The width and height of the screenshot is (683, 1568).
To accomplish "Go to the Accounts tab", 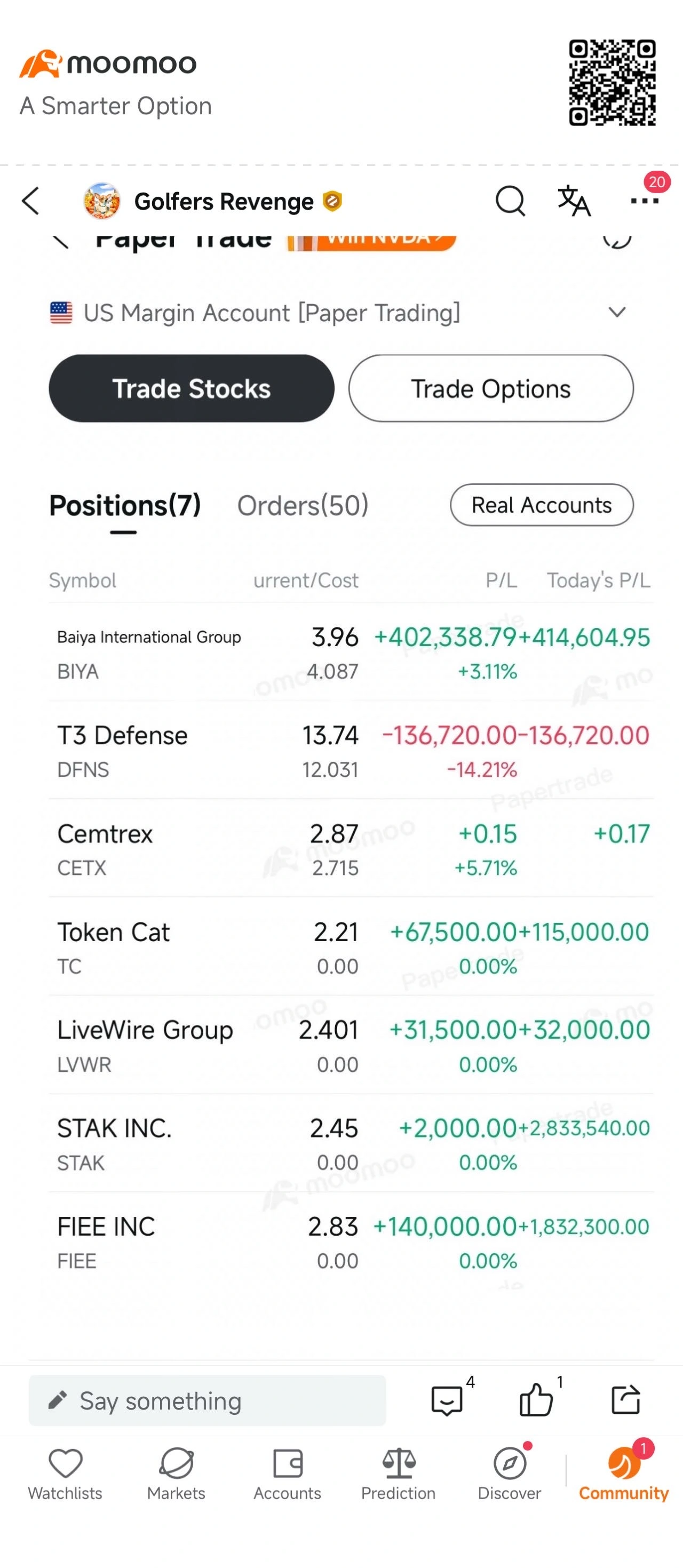I will pyautogui.click(x=287, y=1474).
